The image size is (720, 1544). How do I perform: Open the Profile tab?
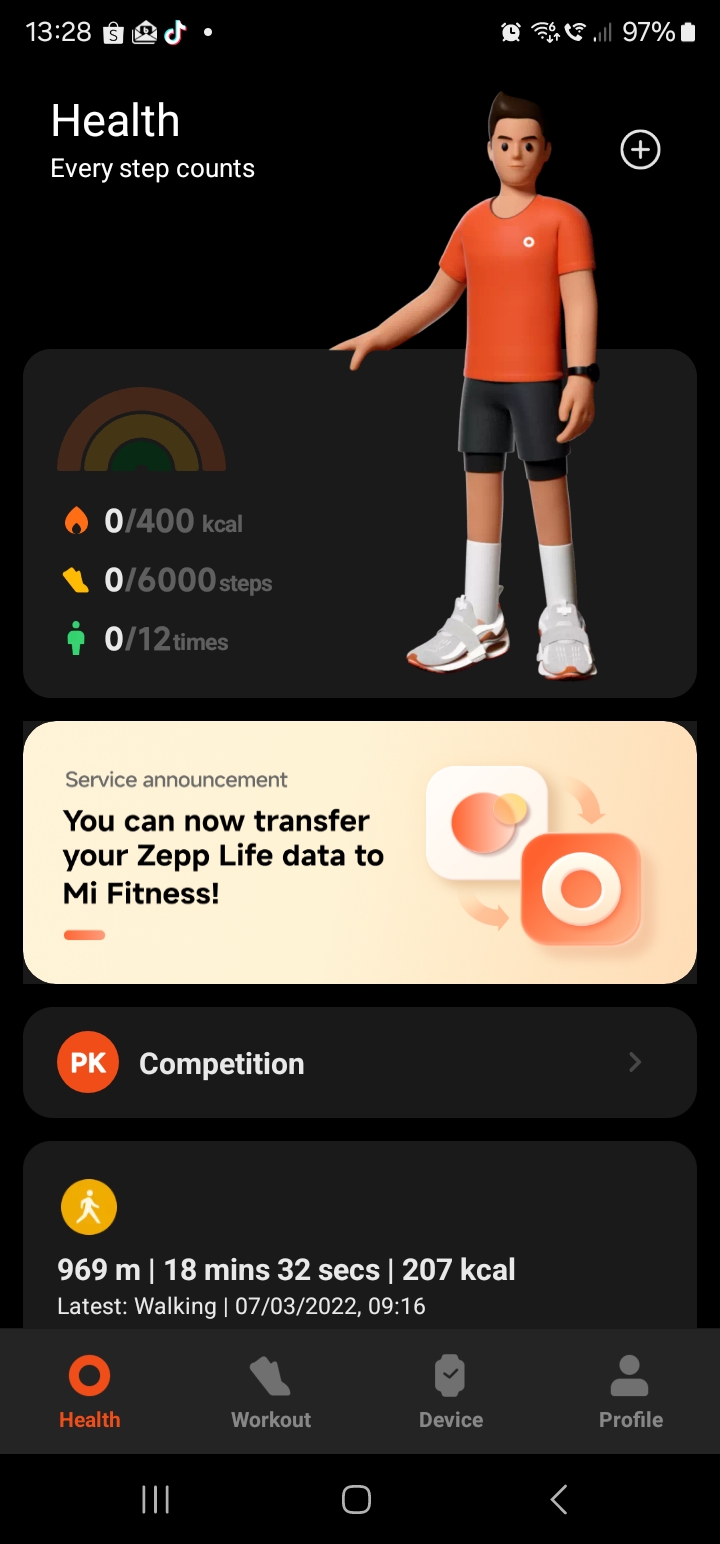click(x=630, y=1392)
